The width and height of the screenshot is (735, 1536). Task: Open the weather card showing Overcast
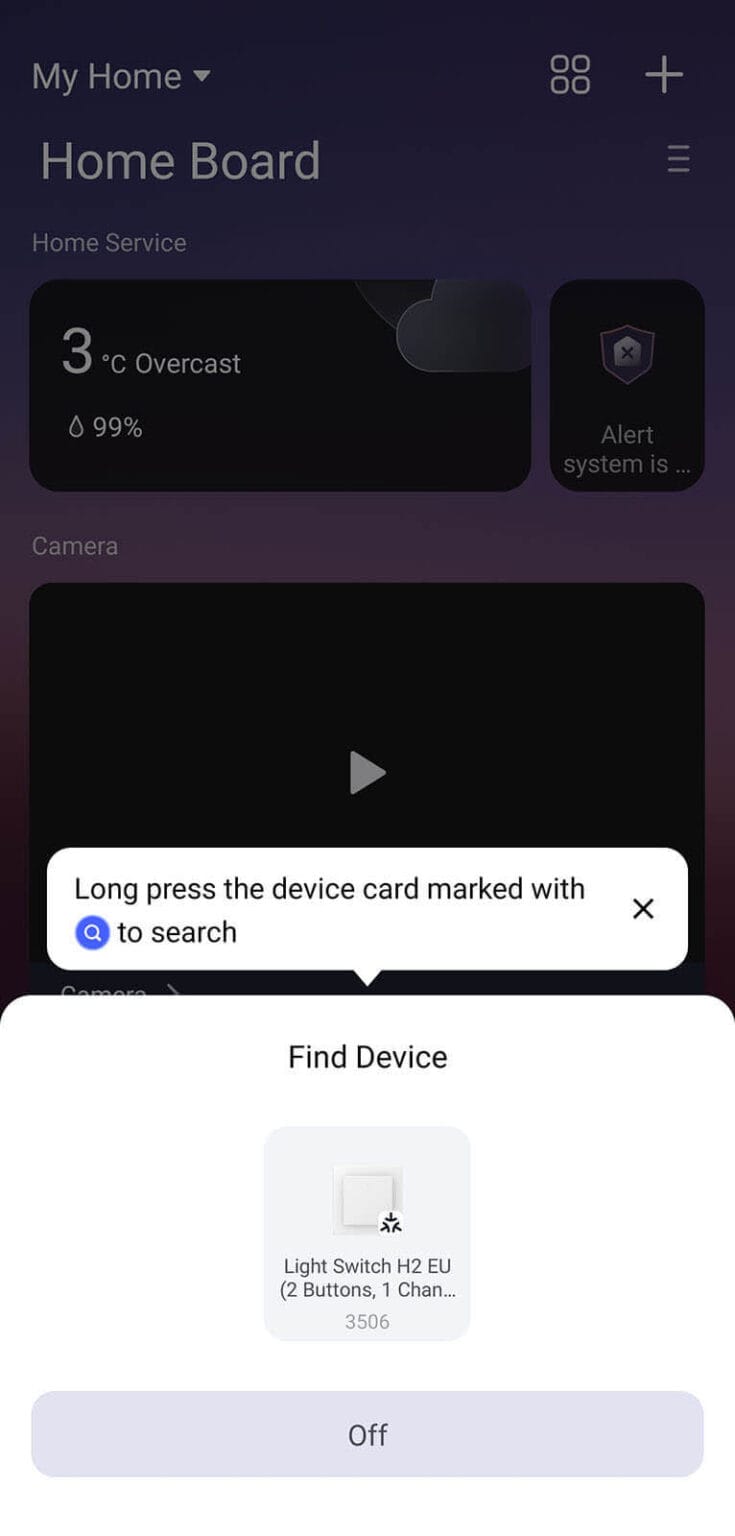click(x=280, y=385)
